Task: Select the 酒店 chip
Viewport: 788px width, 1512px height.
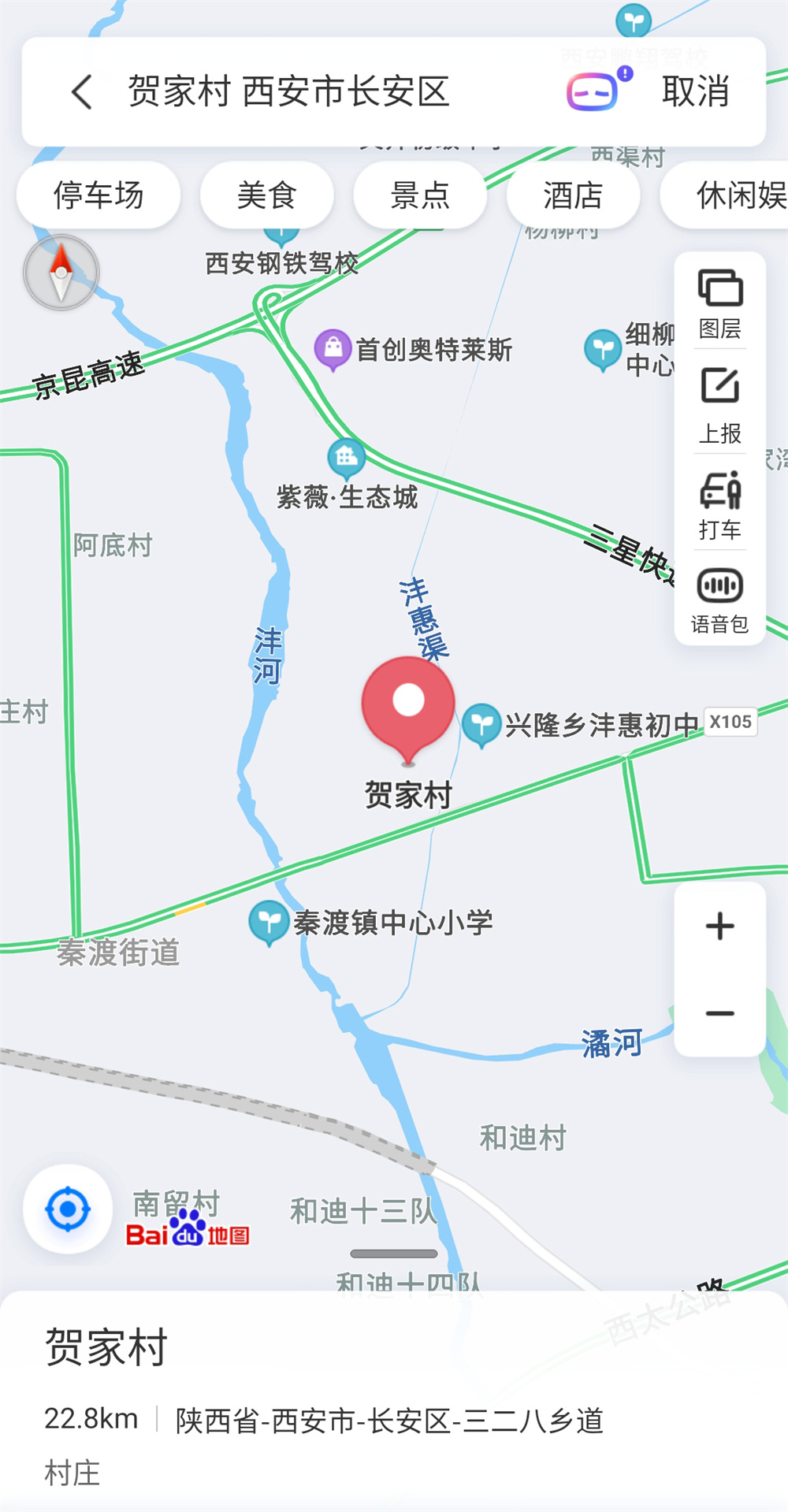Action: point(573,195)
